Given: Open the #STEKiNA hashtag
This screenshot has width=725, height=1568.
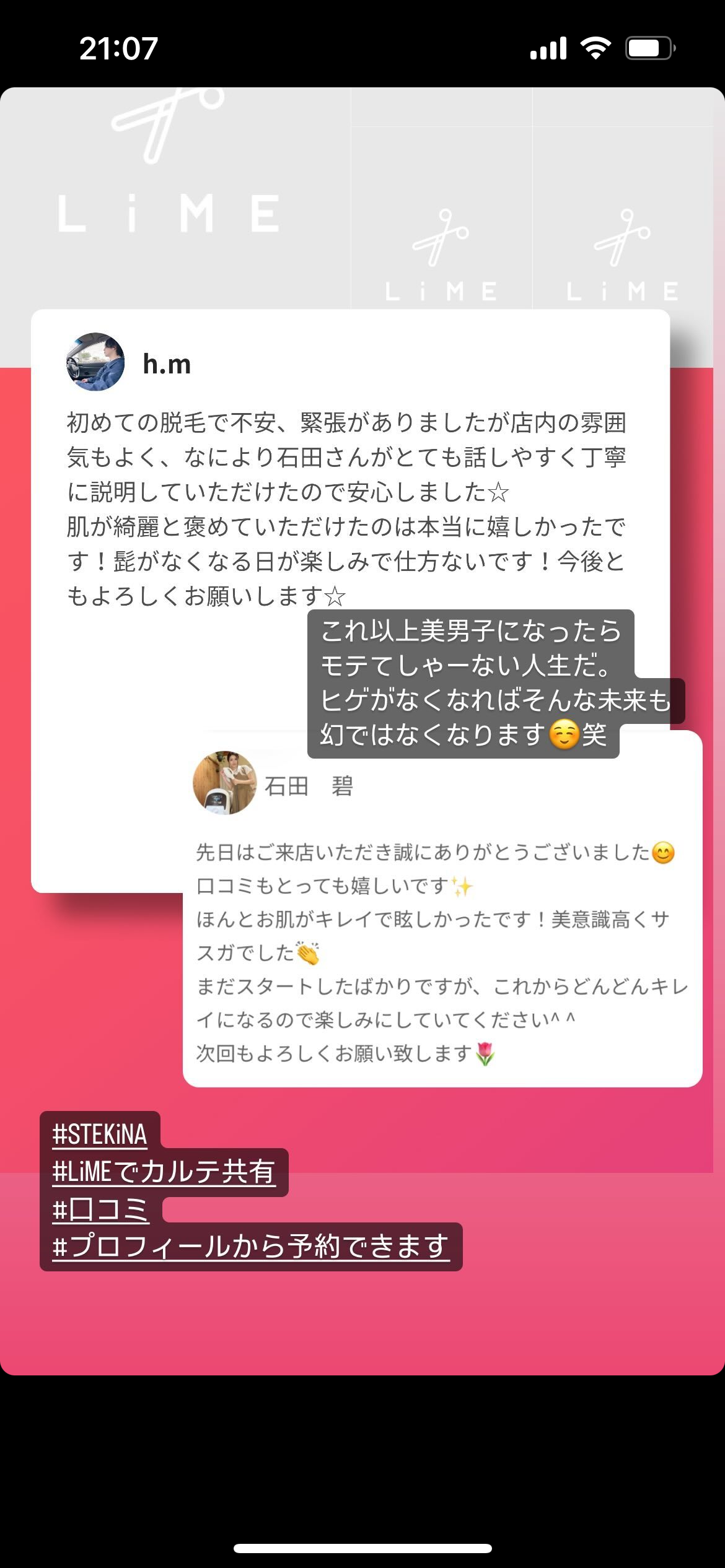Looking at the screenshot, I should coord(100,1135).
